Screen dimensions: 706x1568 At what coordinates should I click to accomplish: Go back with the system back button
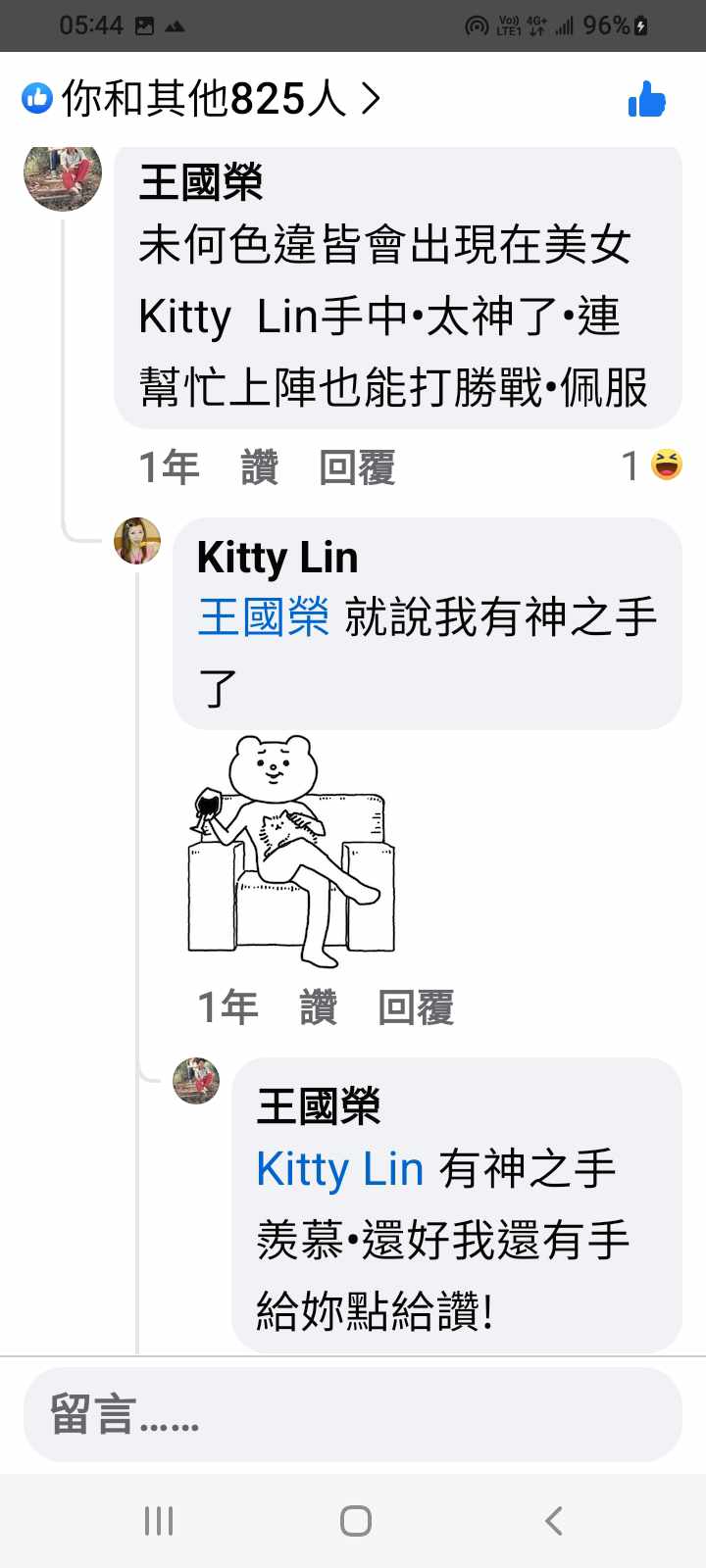(554, 1521)
